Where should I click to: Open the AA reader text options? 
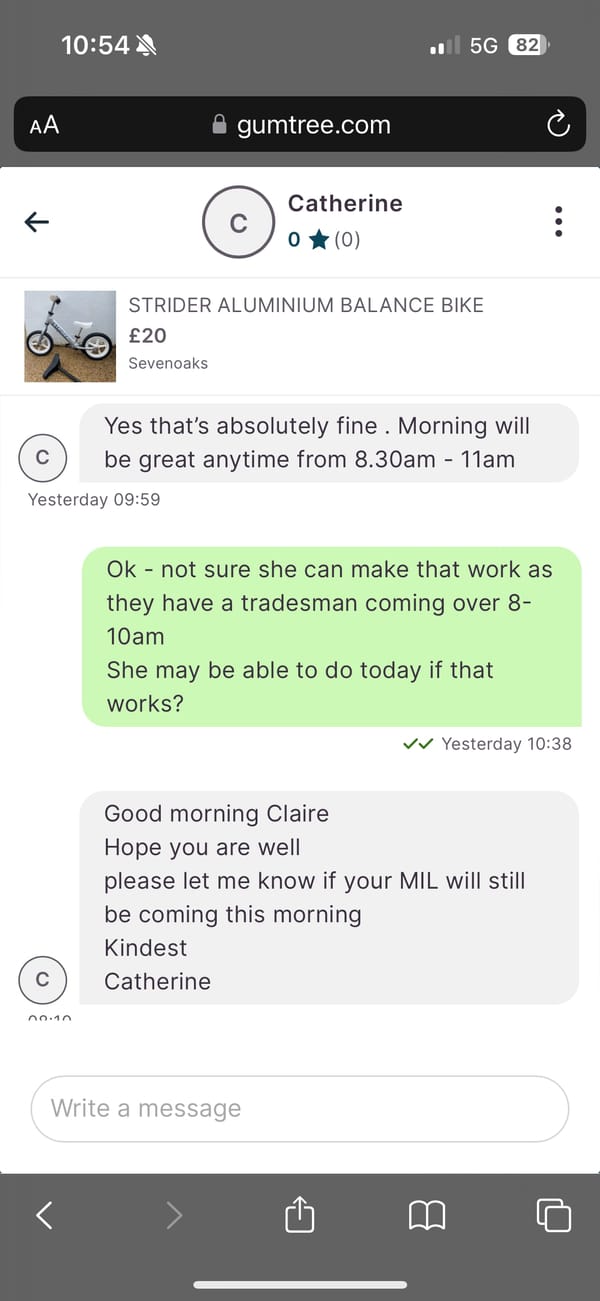tap(44, 125)
